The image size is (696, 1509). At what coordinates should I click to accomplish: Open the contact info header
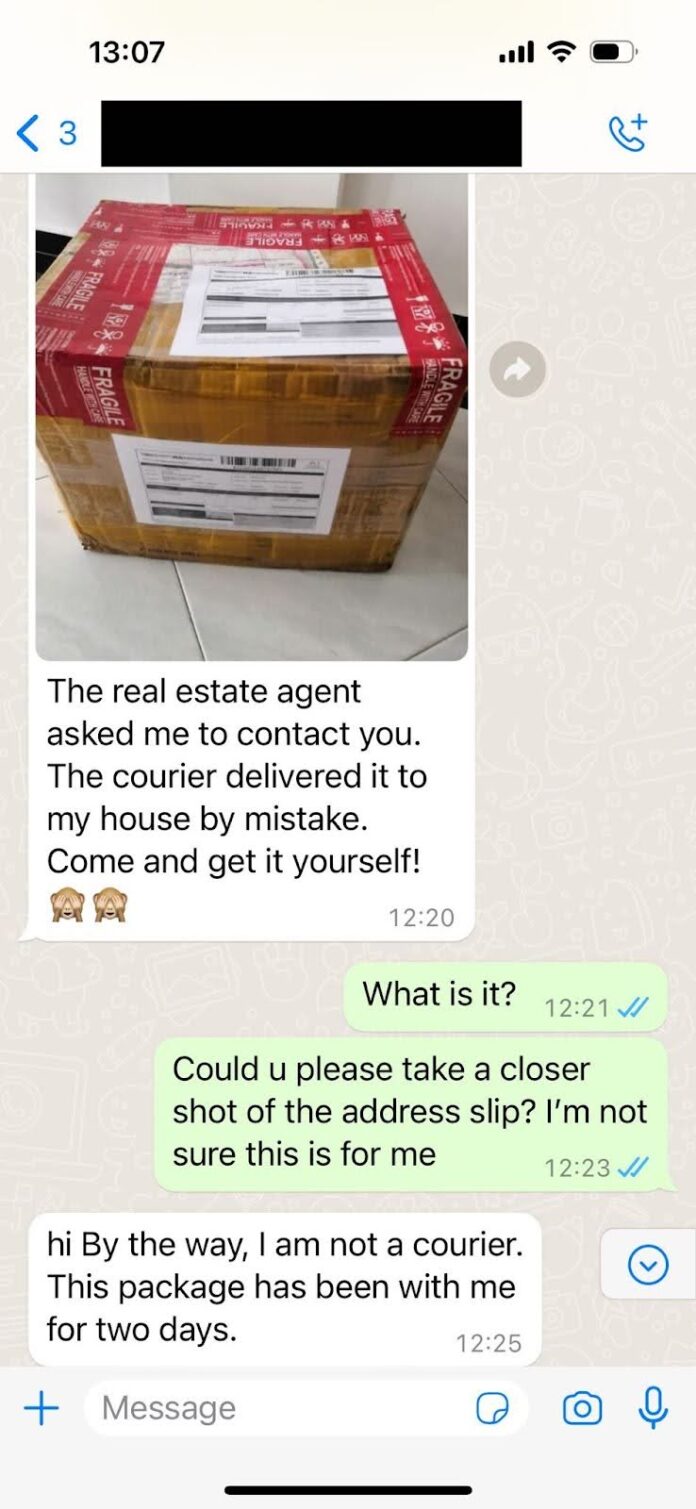pos(311,133)
